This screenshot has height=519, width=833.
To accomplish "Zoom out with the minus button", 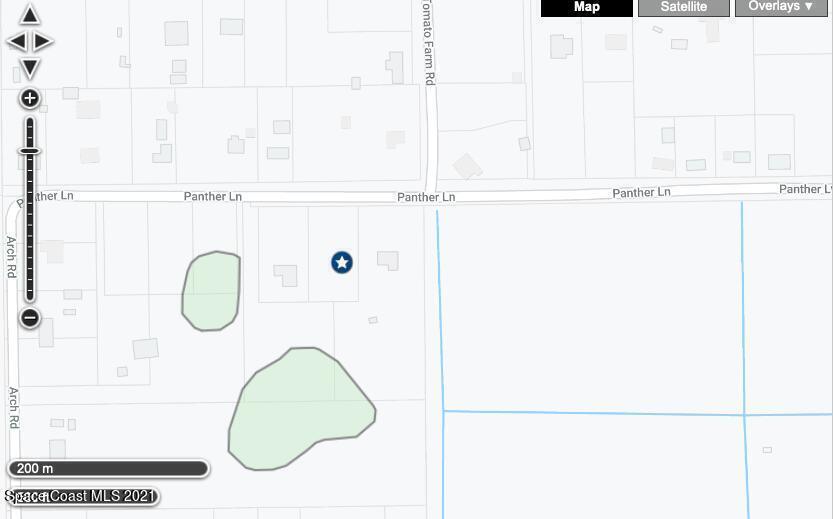I will tap(30, 318).
